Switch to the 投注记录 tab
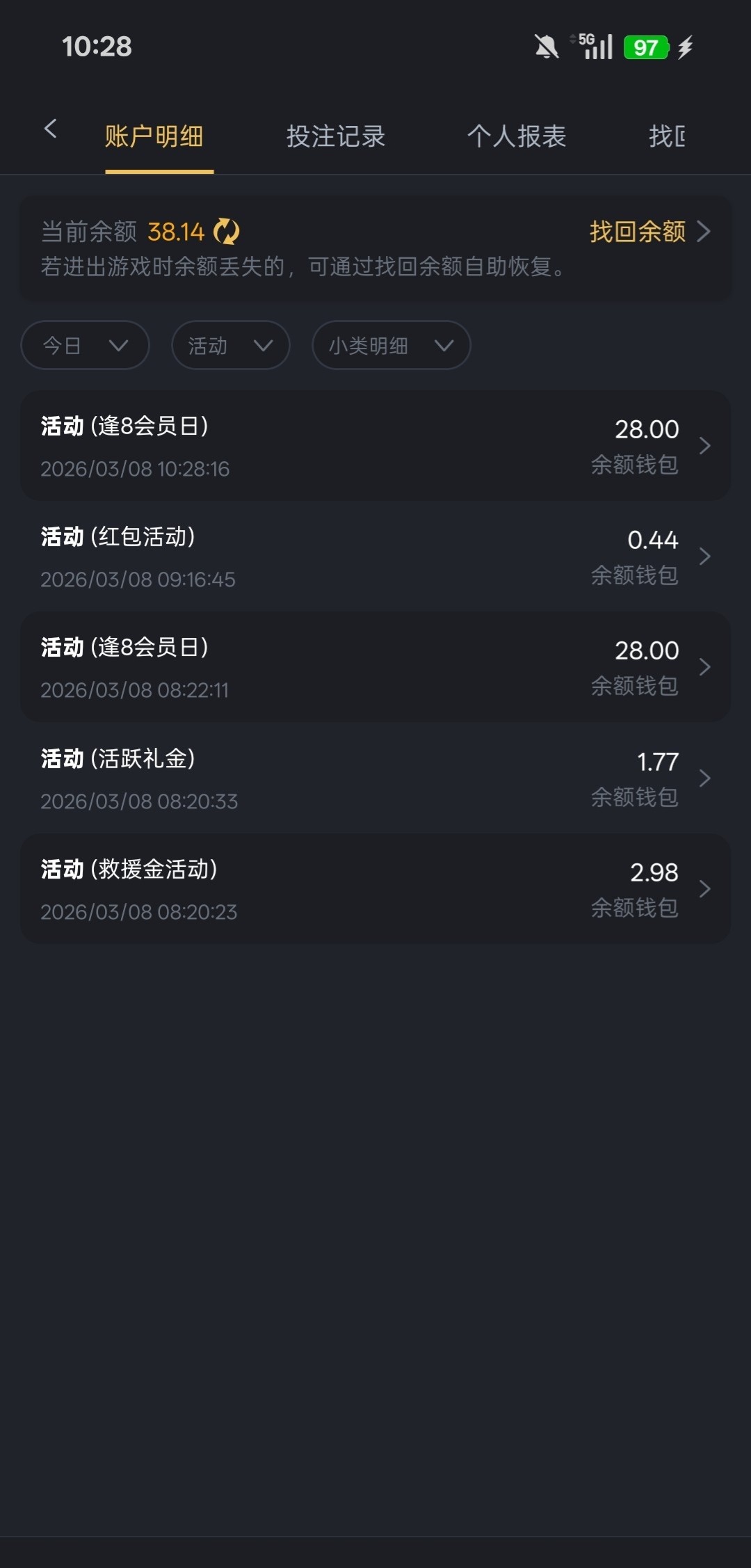Viewport: 751px width, 1568px height. click(x=337, y=136)
